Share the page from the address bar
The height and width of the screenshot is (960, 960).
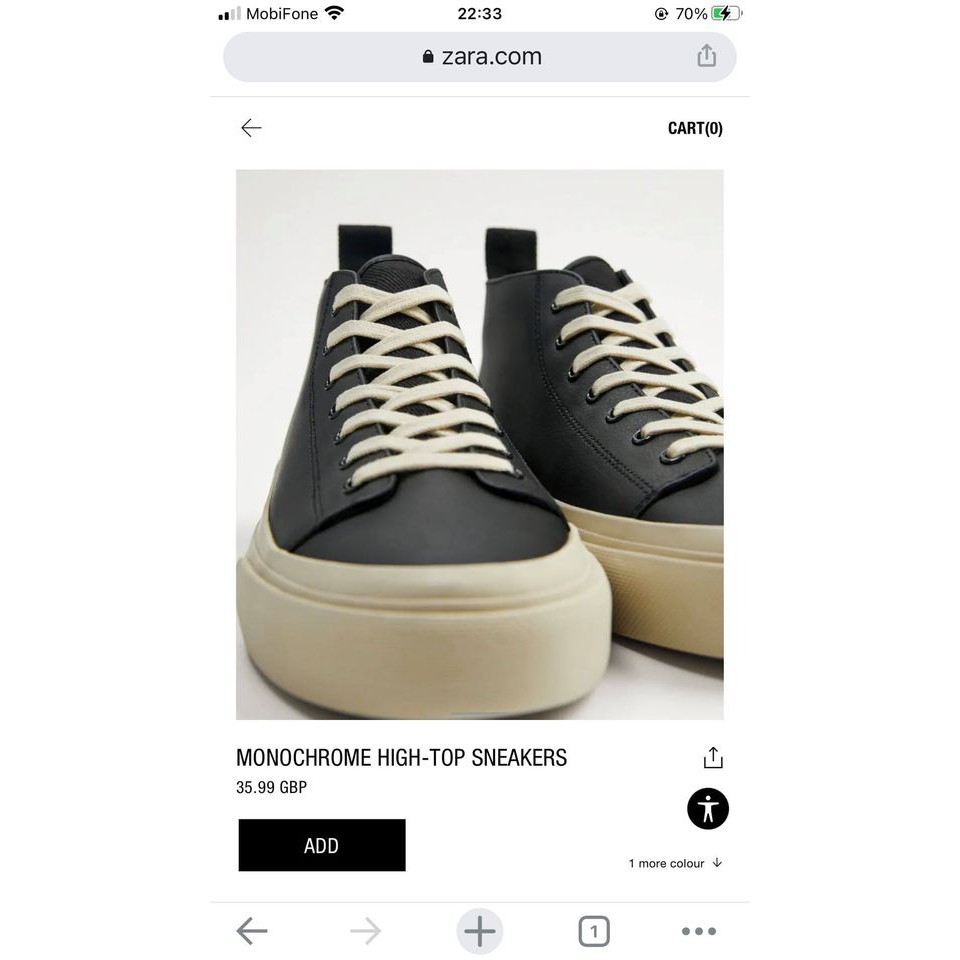(706, 56)
